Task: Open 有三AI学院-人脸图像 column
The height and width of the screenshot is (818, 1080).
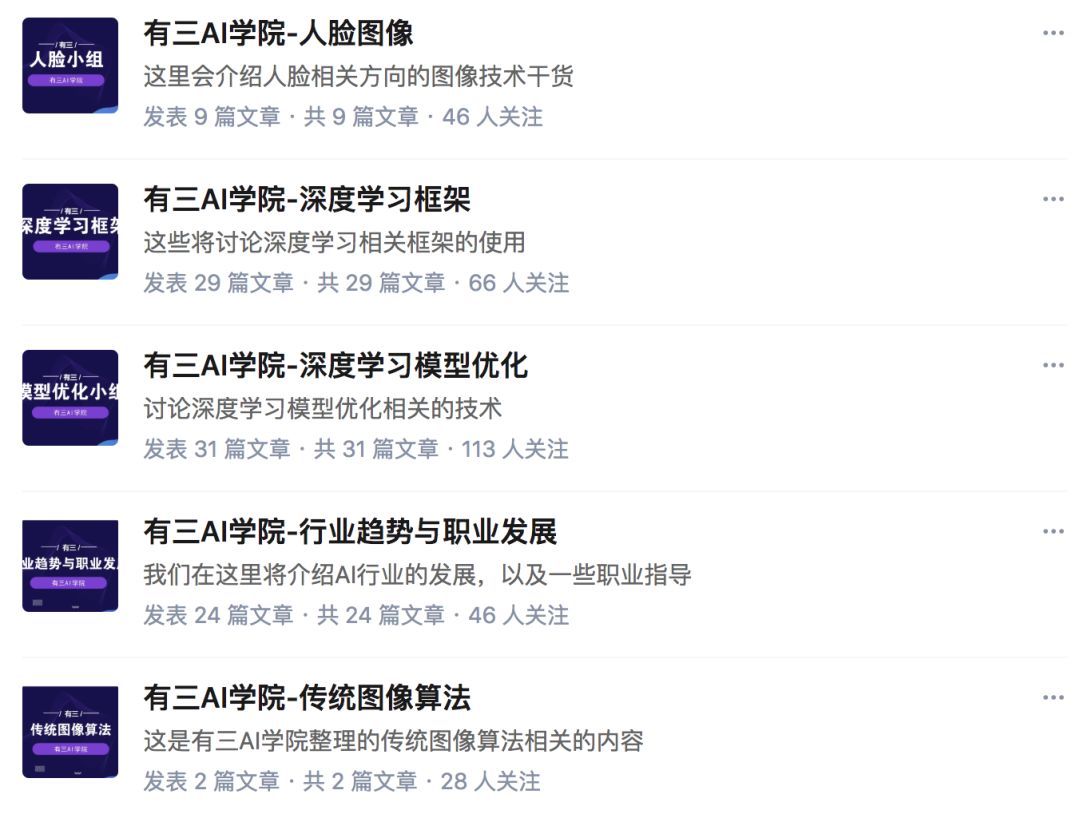Action: [x=278, y=34]
